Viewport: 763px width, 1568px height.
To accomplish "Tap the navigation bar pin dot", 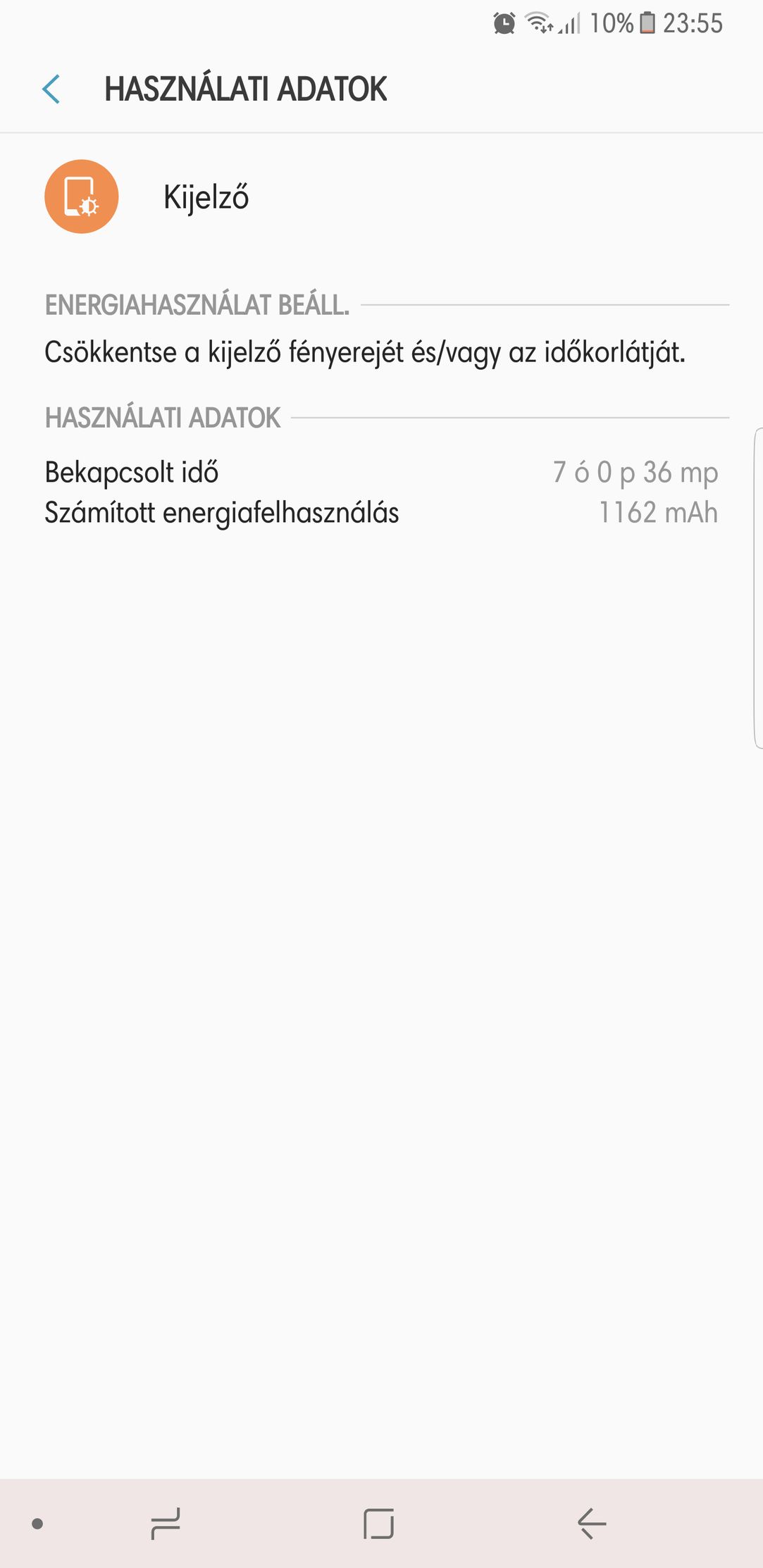I will tap(37, 1524).
